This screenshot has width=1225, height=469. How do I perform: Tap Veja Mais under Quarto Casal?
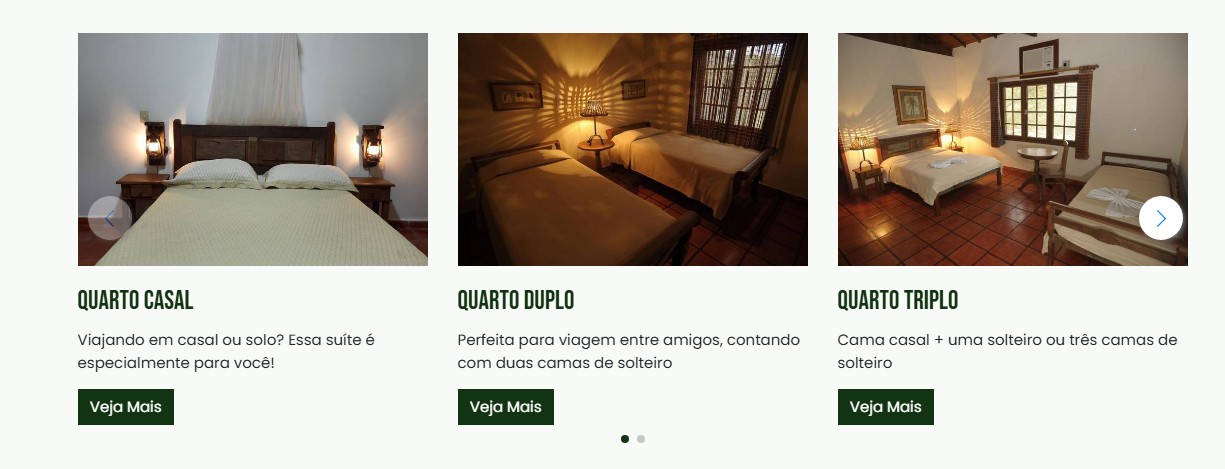point(126,407)
